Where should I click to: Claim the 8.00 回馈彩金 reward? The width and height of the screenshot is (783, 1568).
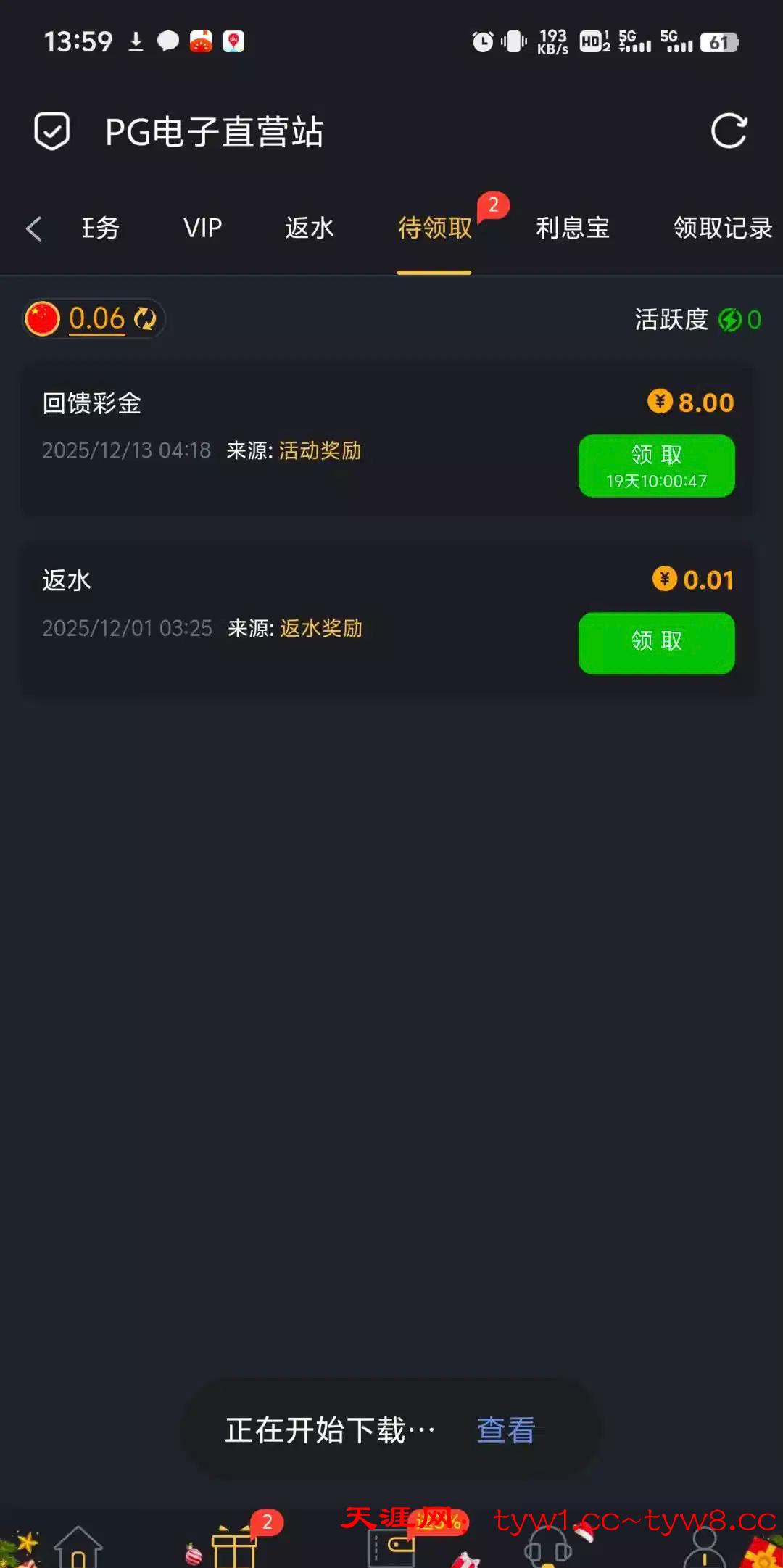(x=656, y=466)
